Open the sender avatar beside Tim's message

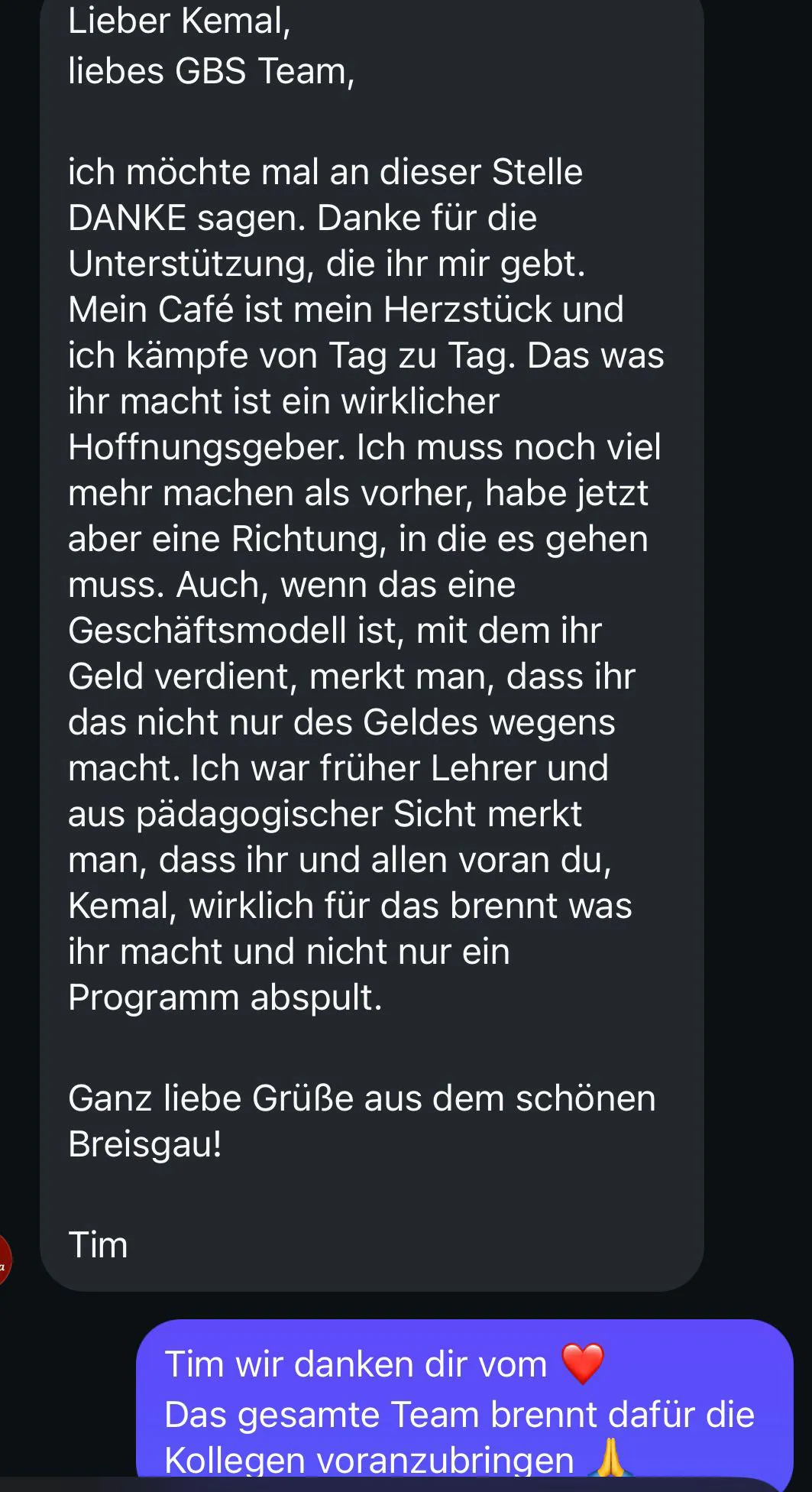[x=4, y=1260]
